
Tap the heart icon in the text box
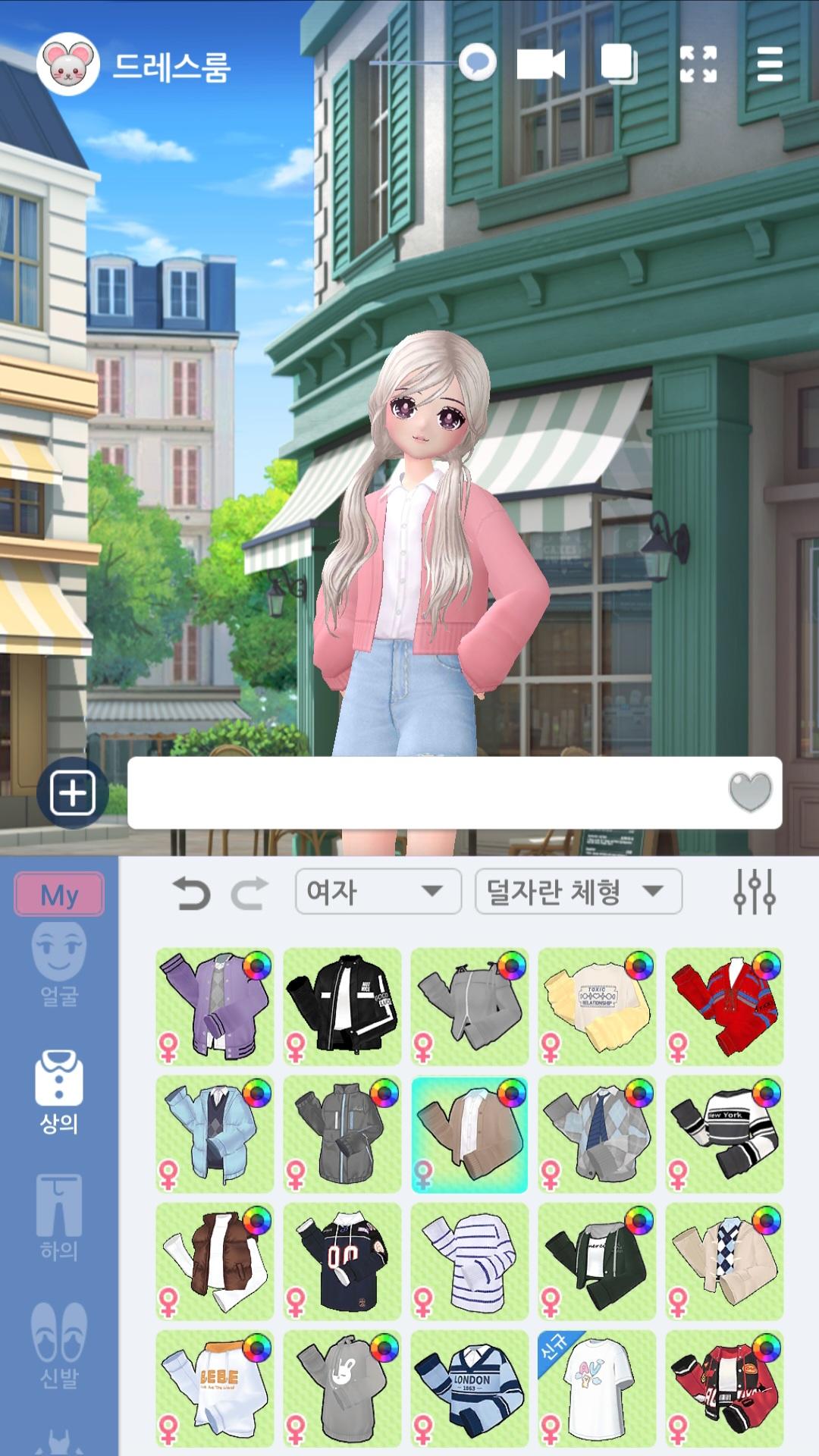tap(750, 792)
